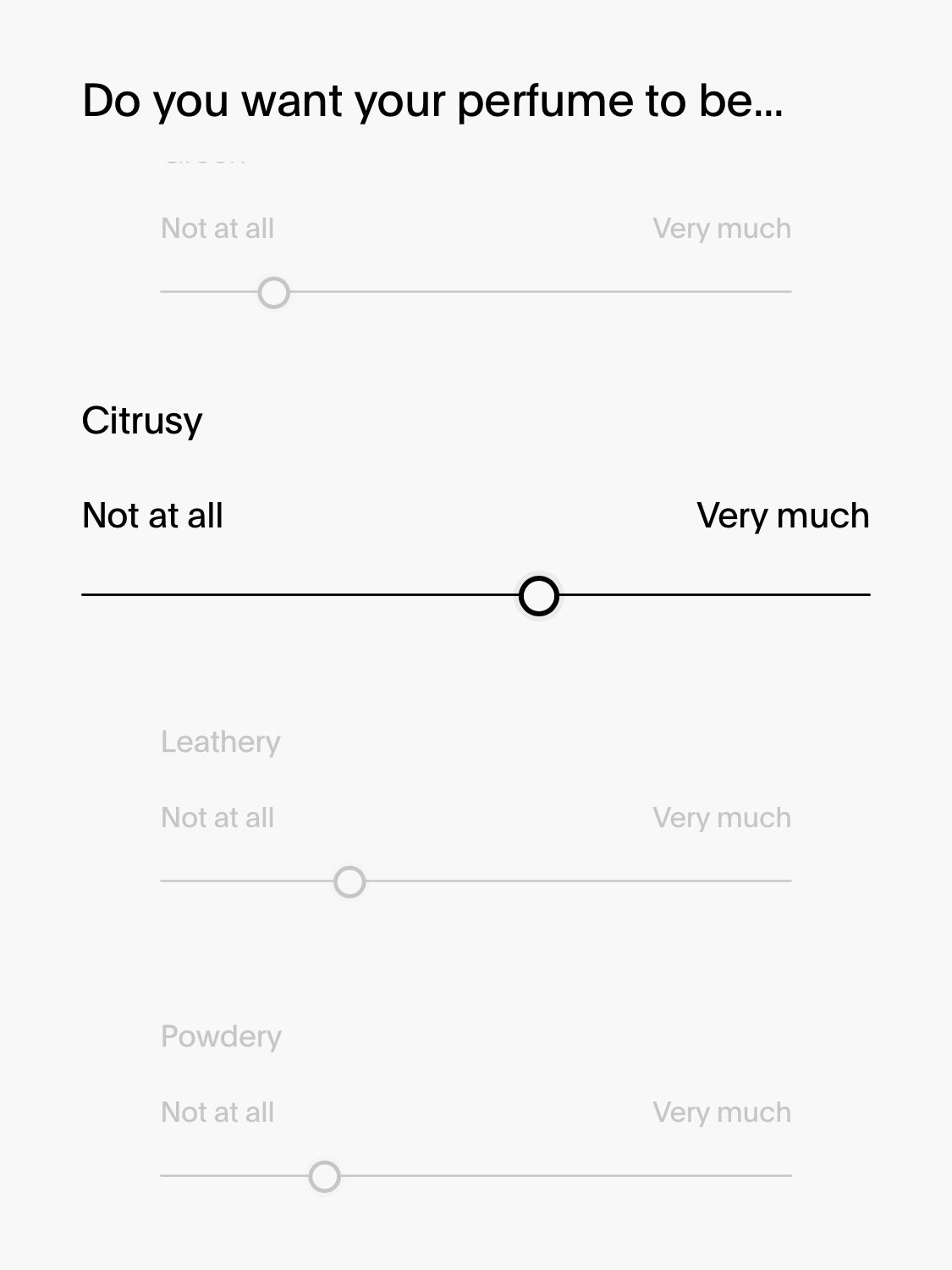
Task: Tap the faded top slider handle
Action: tap(273, 293)
